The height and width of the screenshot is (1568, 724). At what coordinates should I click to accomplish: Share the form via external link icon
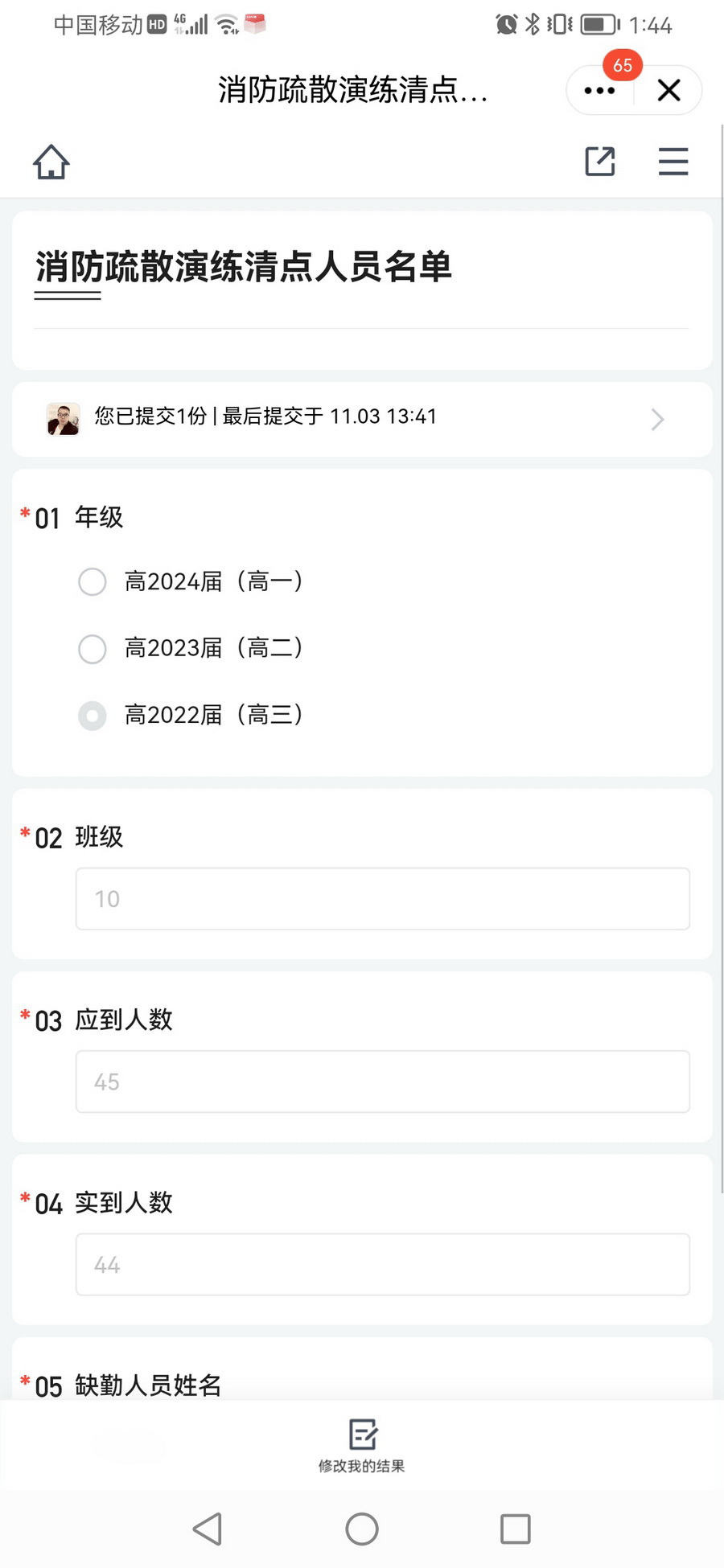point(600,162)
